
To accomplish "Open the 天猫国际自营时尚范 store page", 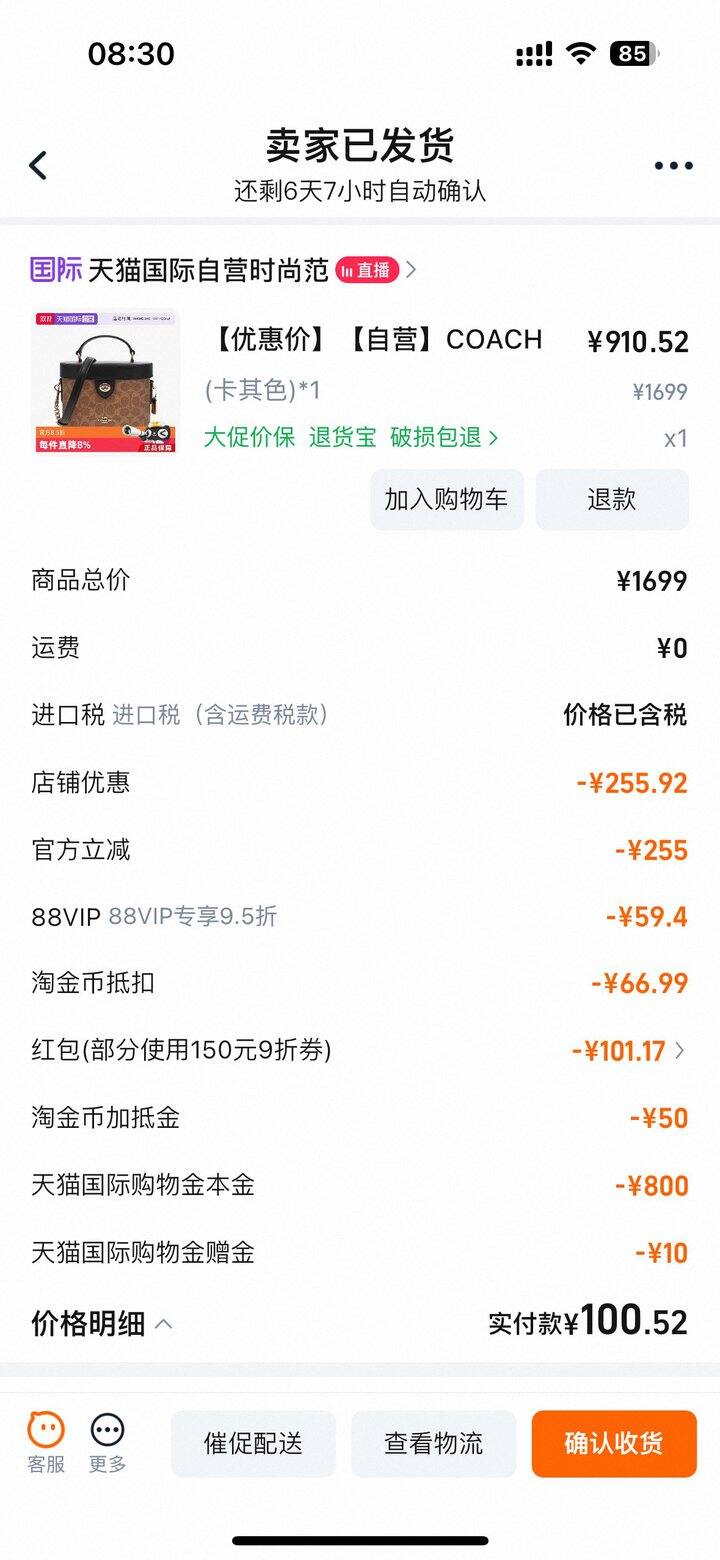I will click(x=208, y=270).
